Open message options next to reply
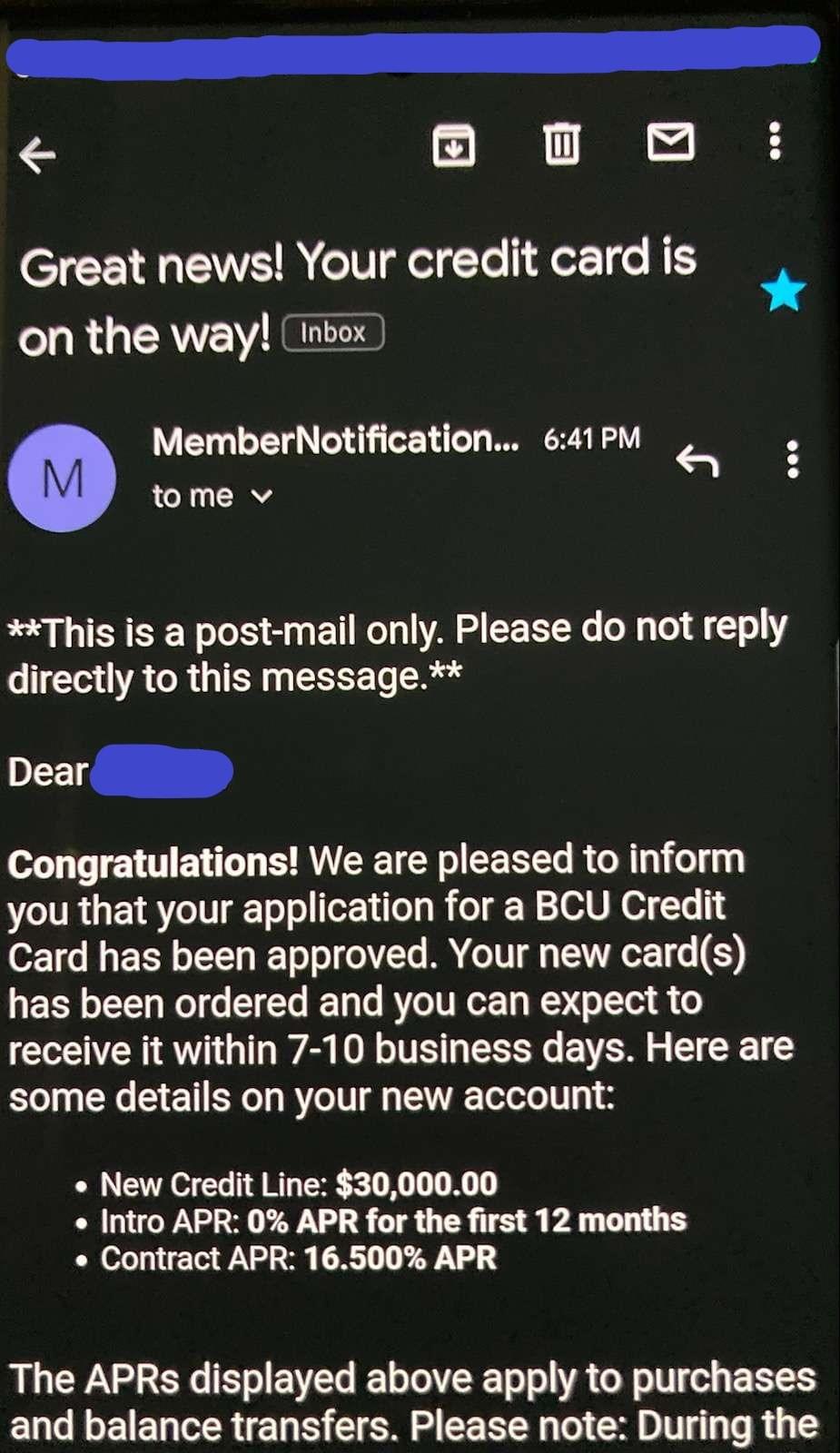Screen dimensions: 840x1453 tap(792, 460)
